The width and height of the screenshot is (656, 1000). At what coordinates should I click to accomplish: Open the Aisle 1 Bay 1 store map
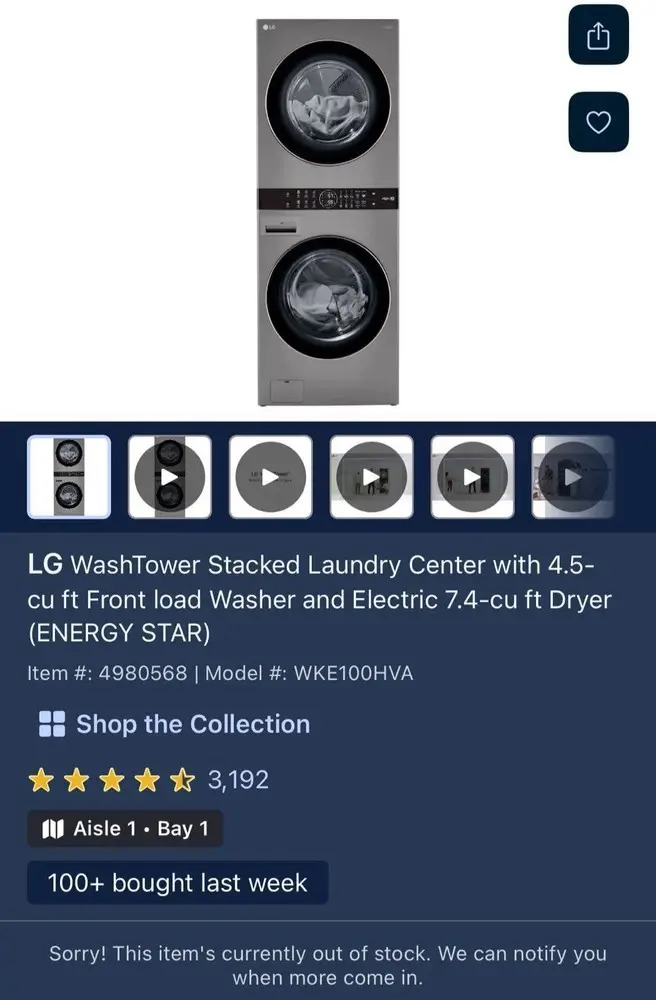pyautogui.click(x=126, y=829)
